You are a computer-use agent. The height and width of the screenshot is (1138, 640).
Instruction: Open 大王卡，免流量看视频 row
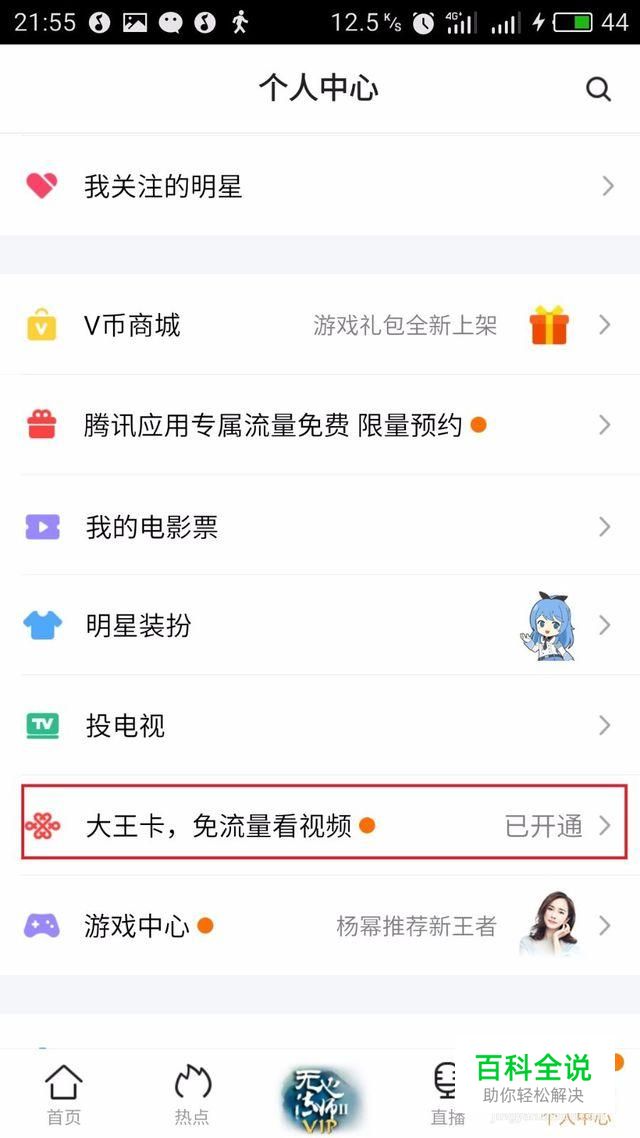point(320,826)
